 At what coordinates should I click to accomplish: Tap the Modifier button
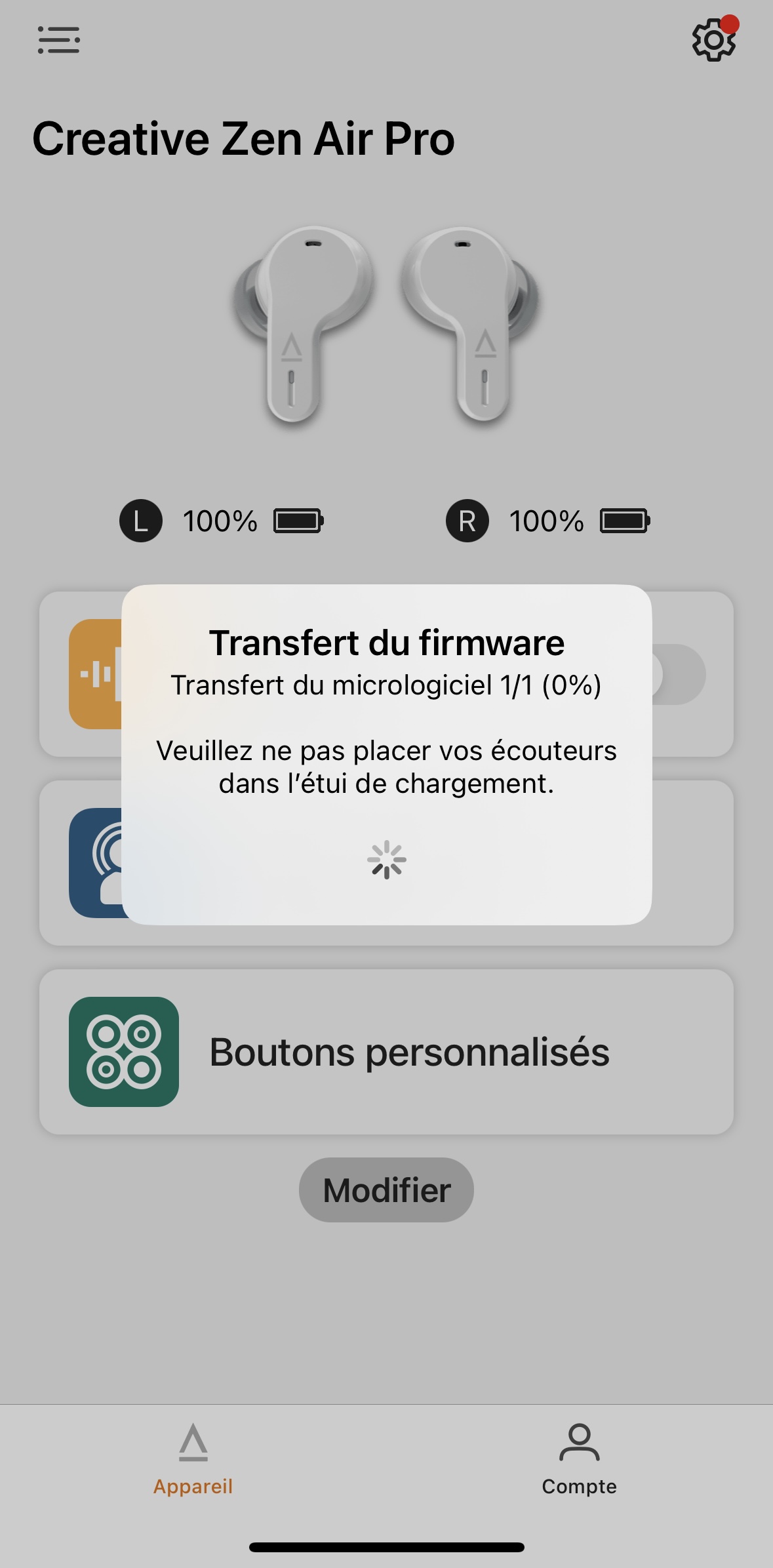(386, 1190)
